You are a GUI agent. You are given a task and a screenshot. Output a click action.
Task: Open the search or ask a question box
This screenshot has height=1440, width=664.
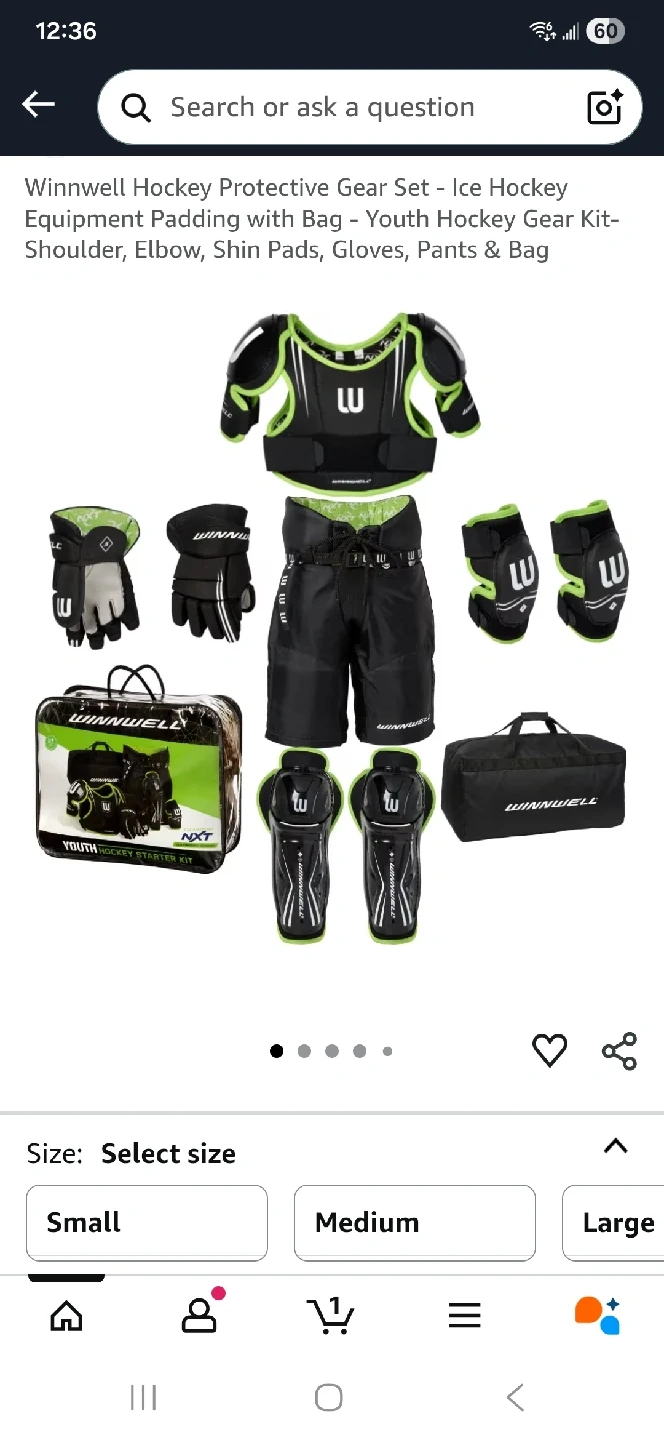tap(340, 107)
